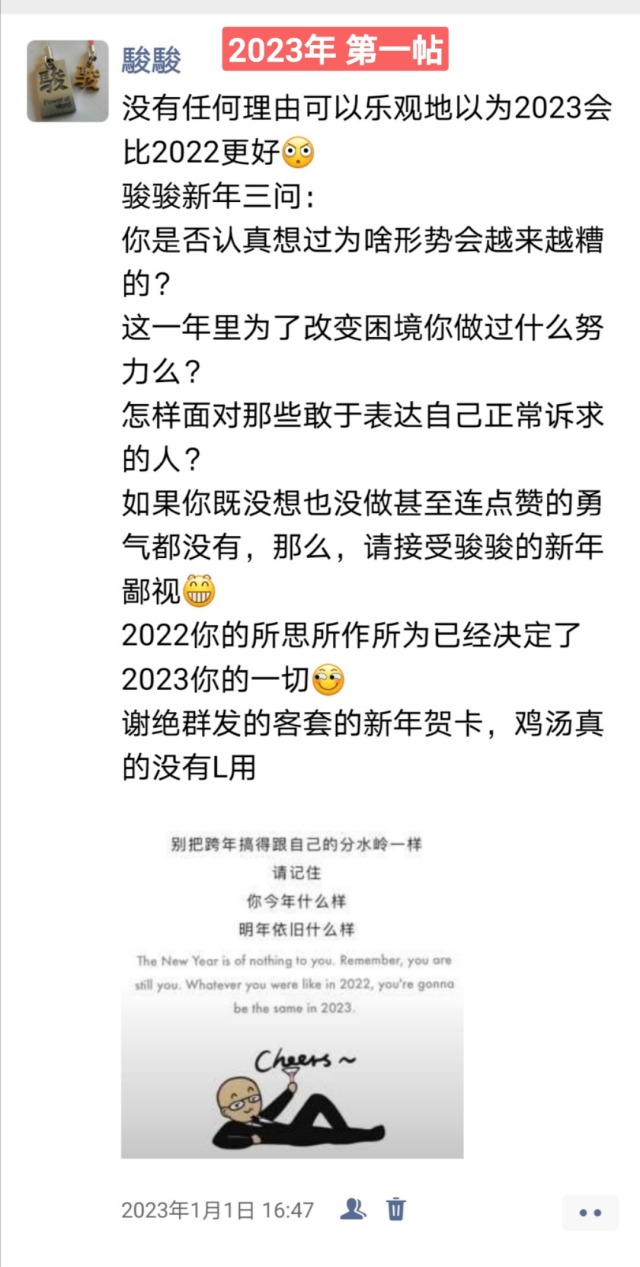The height and width of the screenshot is (1267, 640).
Task: Open the like and comment menu
Action: coord(590,1212)
